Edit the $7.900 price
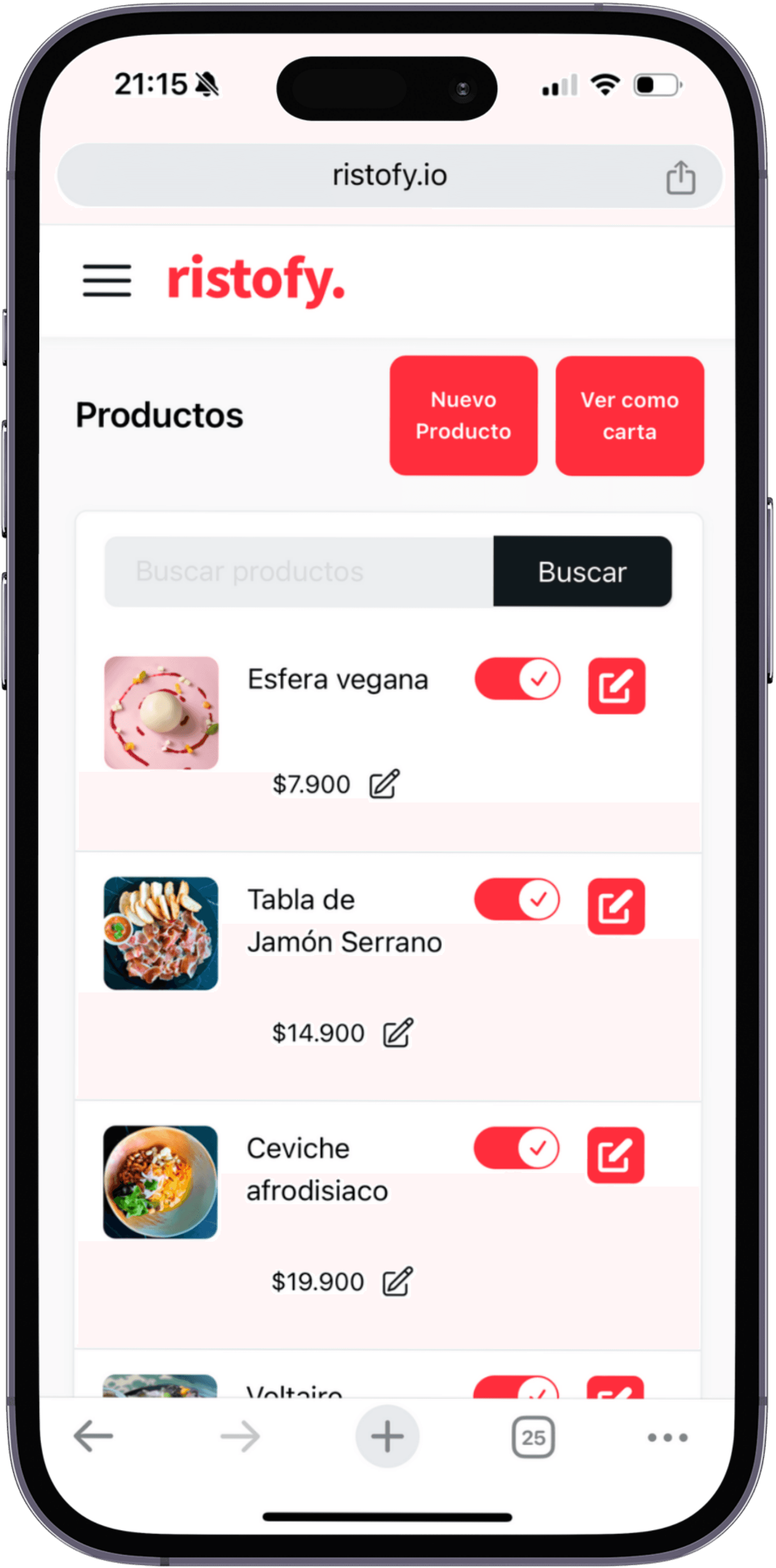Viewport: 776px width, 1568px height. [385, 784]
